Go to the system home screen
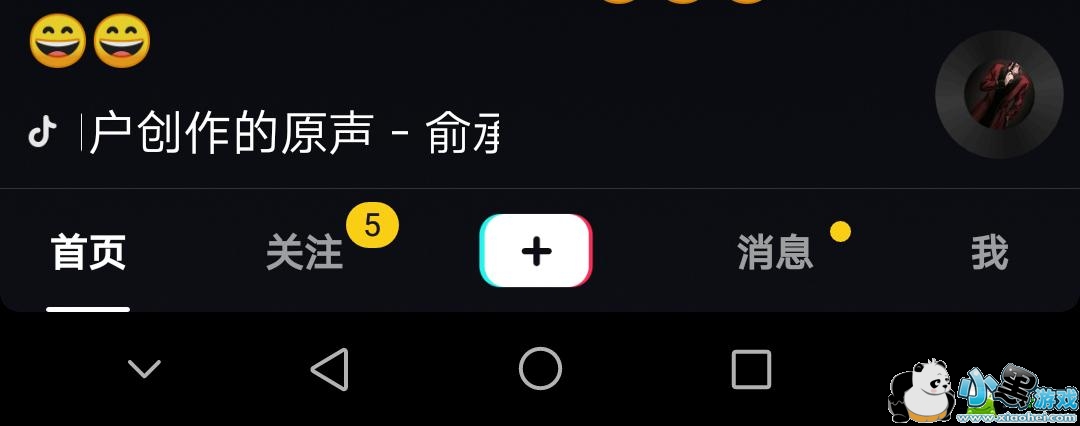The height and width of the screenshot is (426, 1080). click(540, 369)
